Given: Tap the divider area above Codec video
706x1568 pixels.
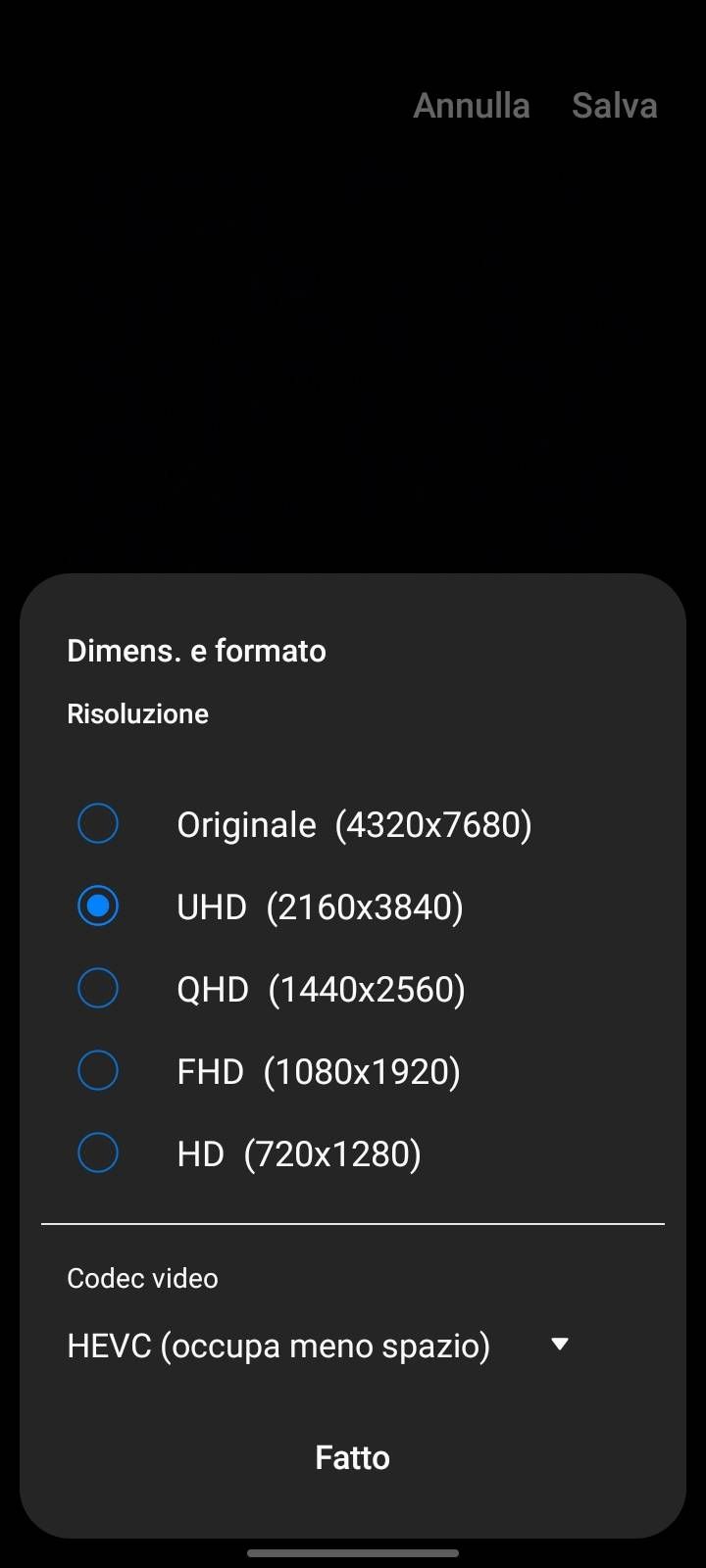Looking at the screenshot, I should [x=353, y=1223].
